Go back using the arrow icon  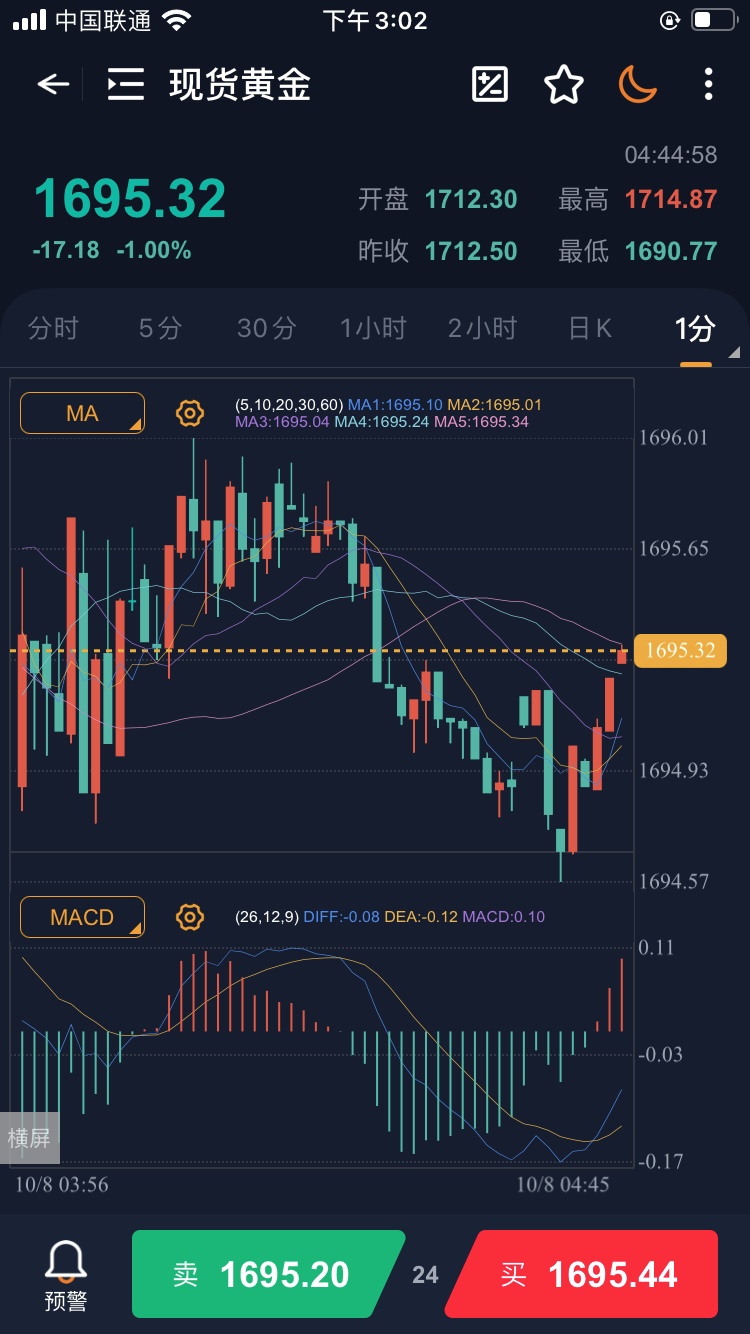click(53, 85)
